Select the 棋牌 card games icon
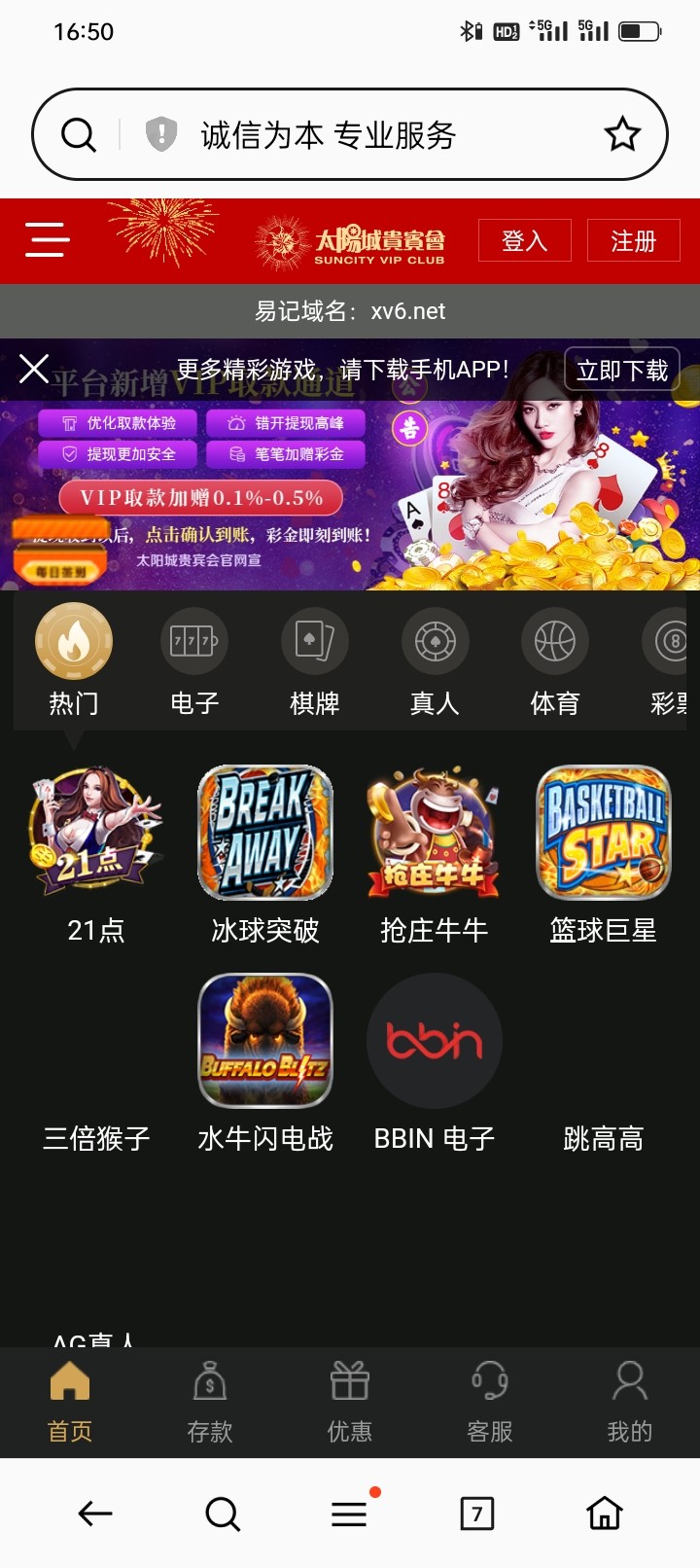Screen dimensions: 700x1568 pos(314,641)
